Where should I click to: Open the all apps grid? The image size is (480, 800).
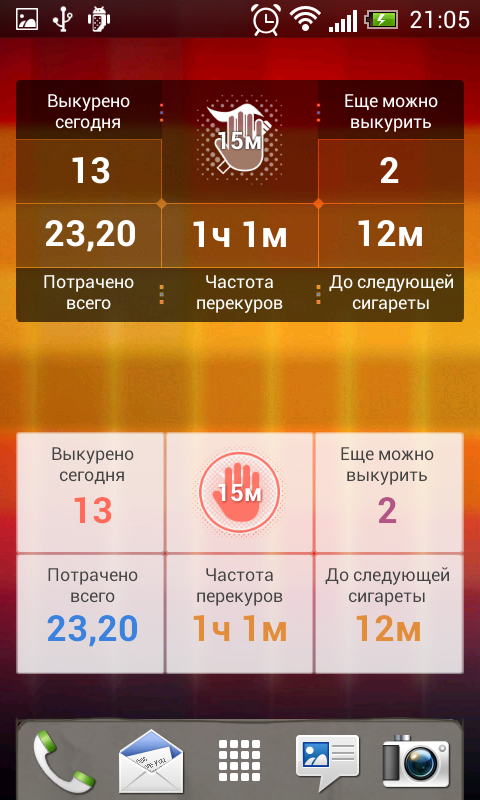239,760
